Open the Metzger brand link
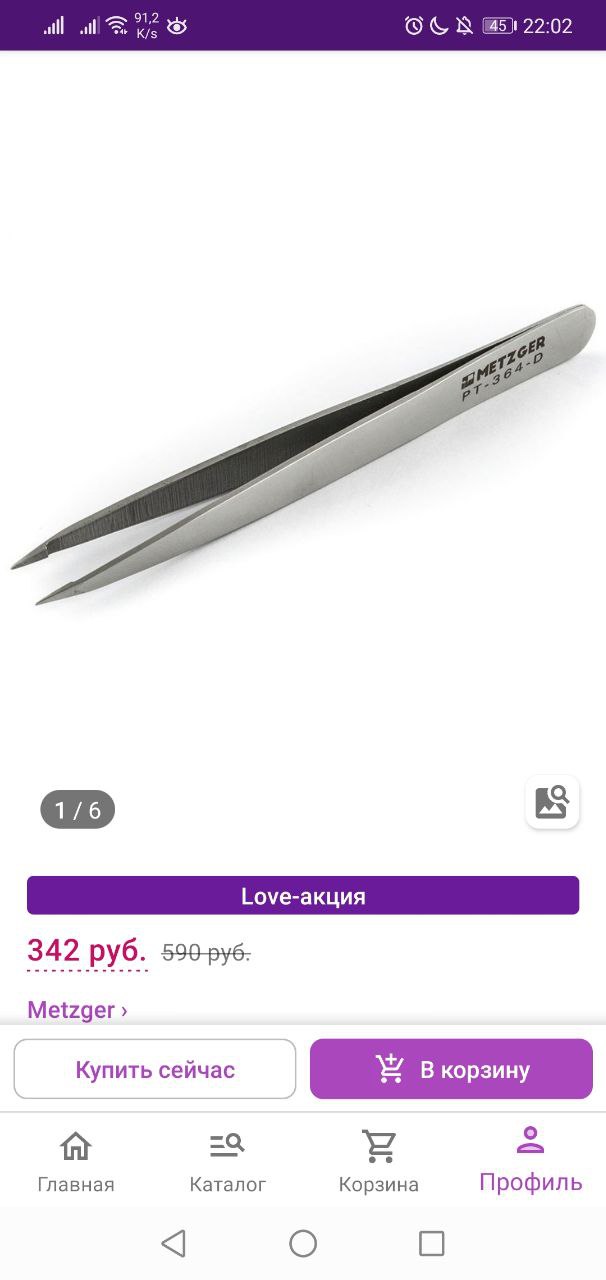 tap(77, 1010)
